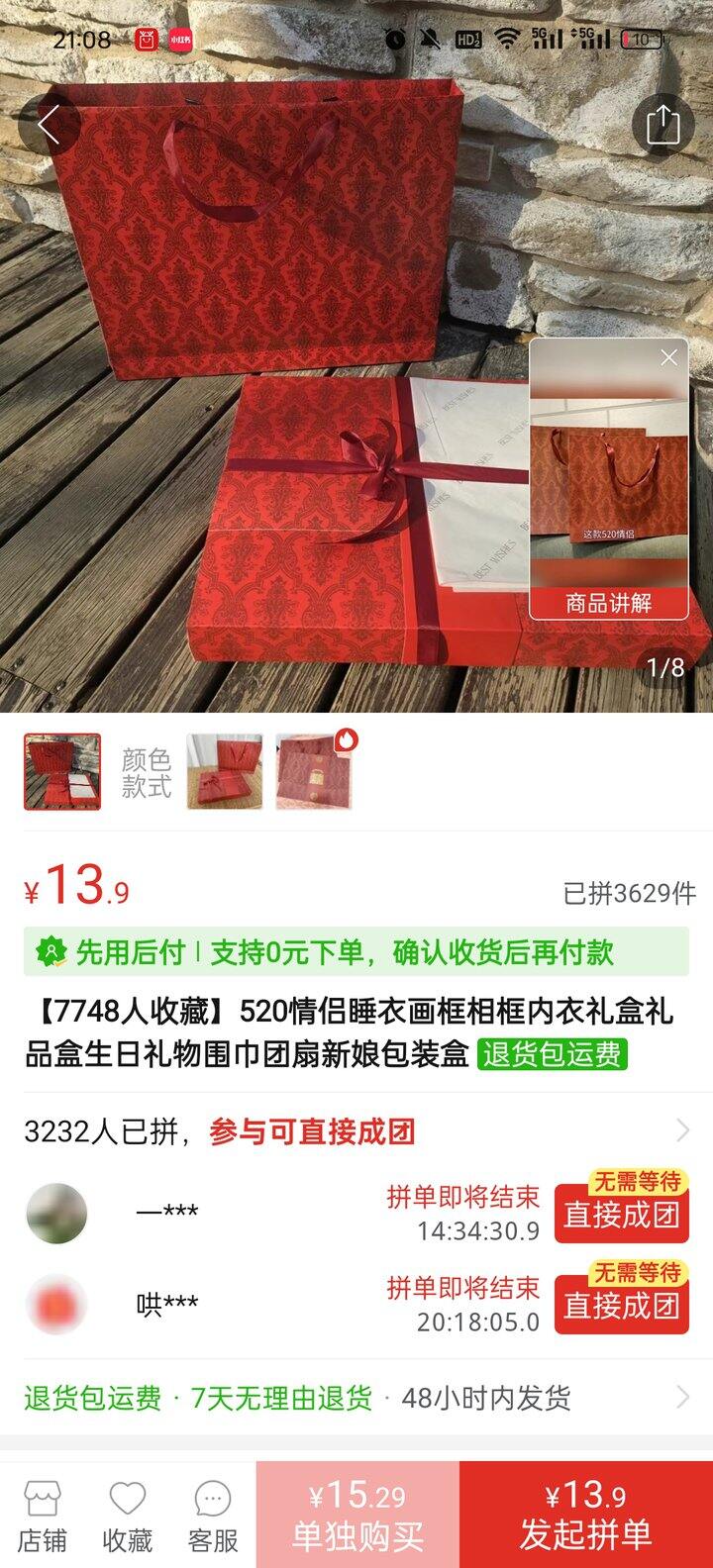The image size is (713, 1568).
Task: Open the 先用后付 payment info banner
Action: [356, 952]
